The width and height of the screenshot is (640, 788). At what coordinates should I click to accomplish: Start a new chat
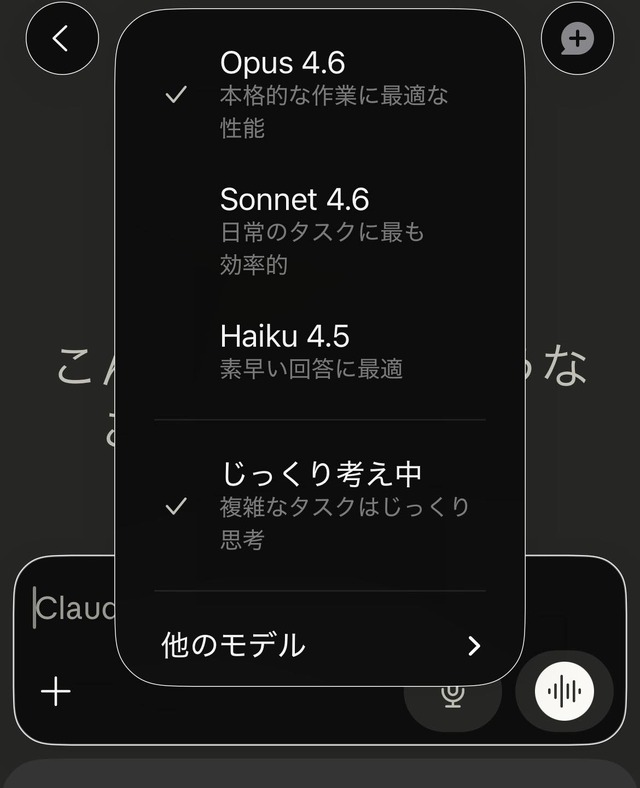tap(577, 39)
